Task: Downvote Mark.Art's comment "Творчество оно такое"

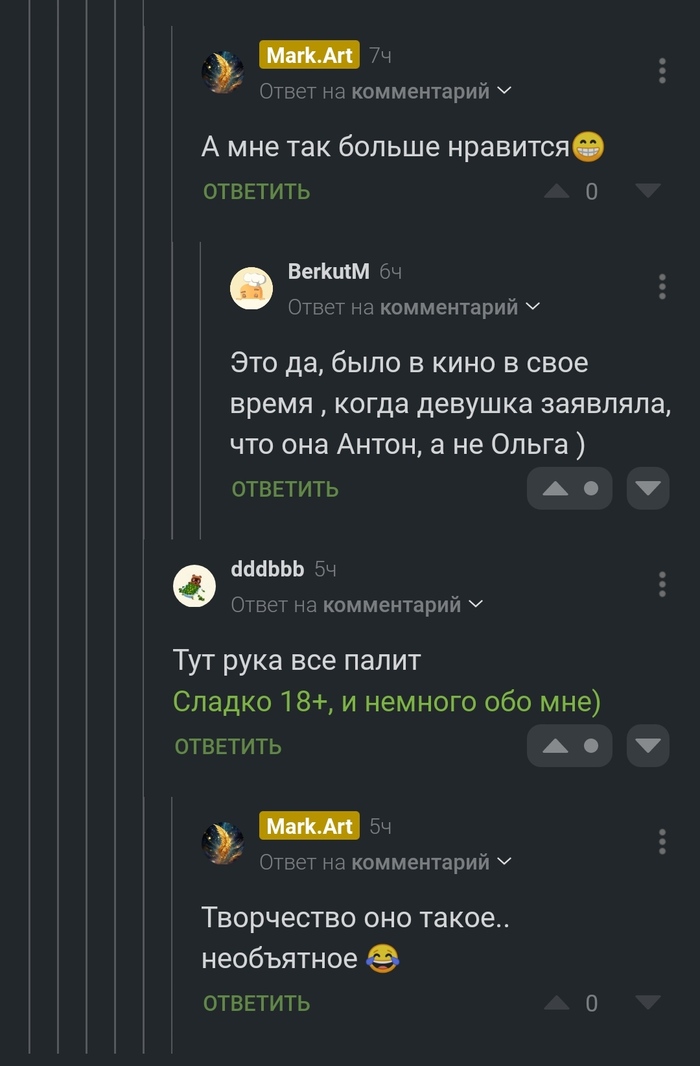Action: pyautogui.click(x=648, y=1002)
